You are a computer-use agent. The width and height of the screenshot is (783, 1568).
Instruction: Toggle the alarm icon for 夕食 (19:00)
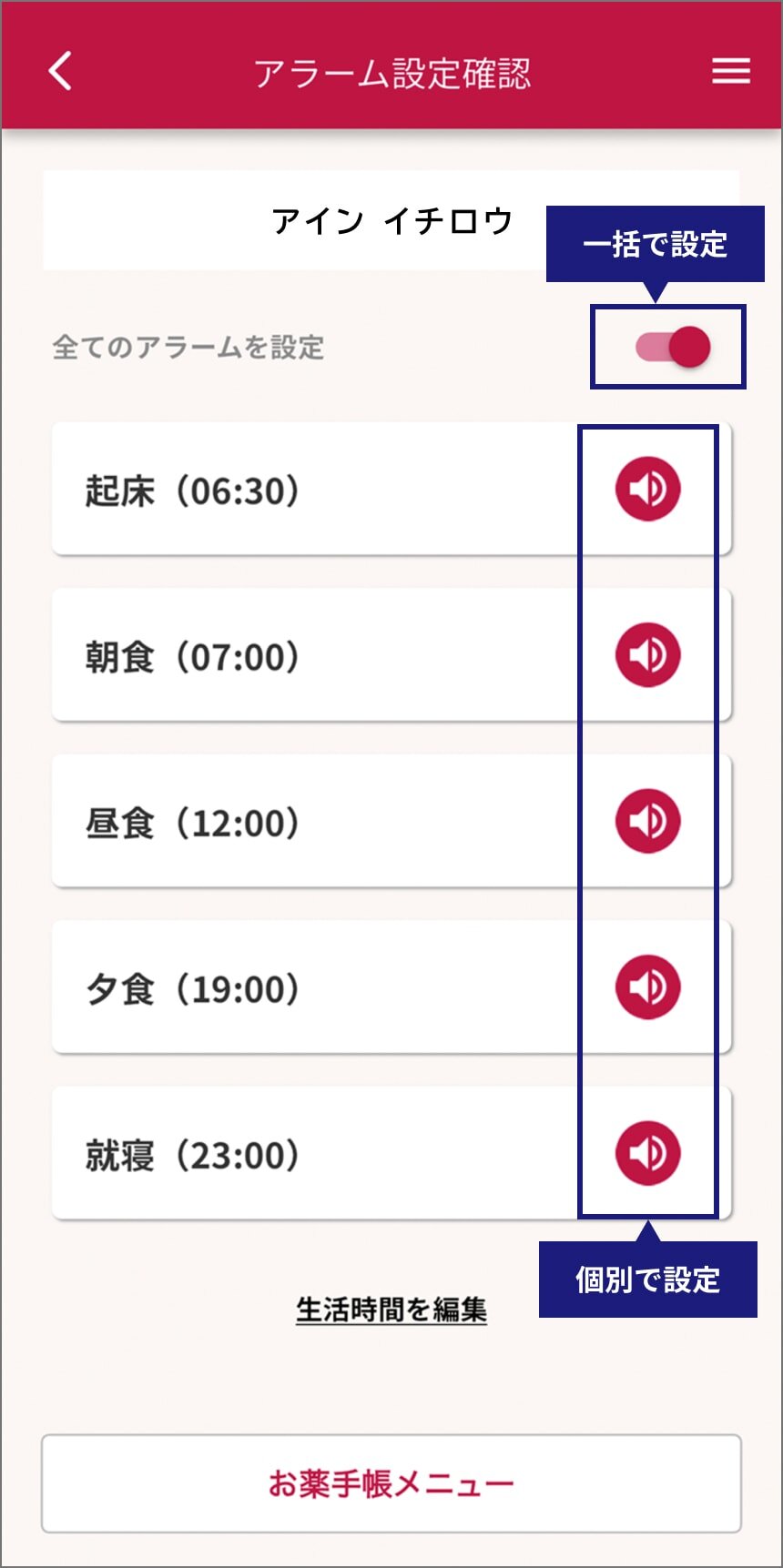647,986
